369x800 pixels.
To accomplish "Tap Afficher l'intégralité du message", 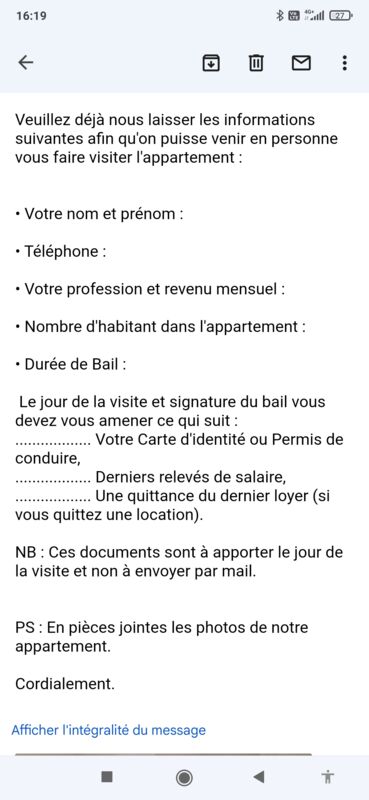I will [x=109, y=730].
